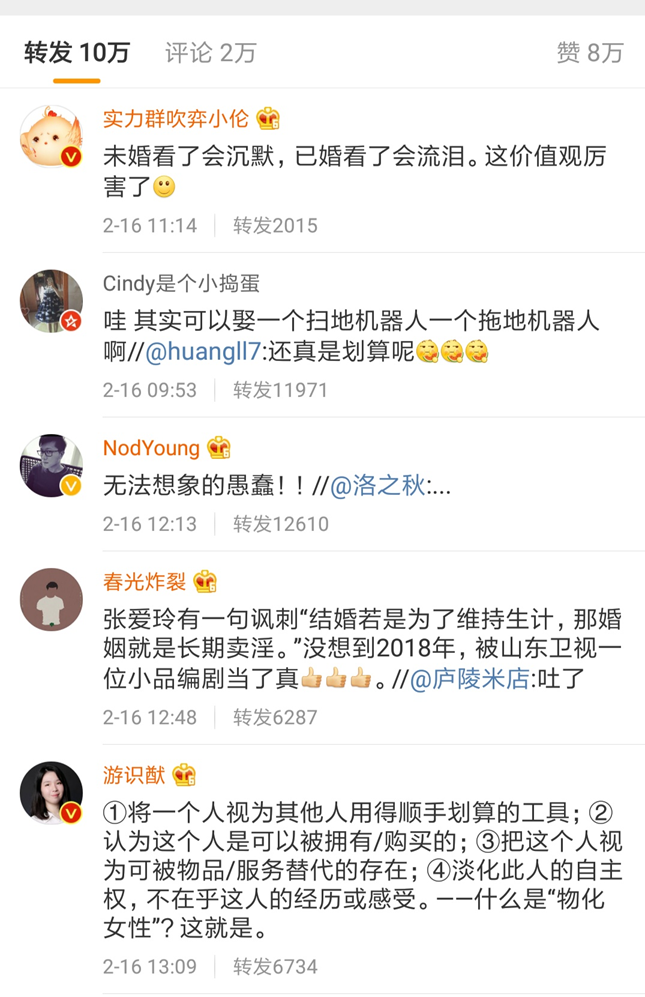The image size is (645, 997).
Task: Open 转发6734 under 游识猷's repost
Action: point(275,967)
